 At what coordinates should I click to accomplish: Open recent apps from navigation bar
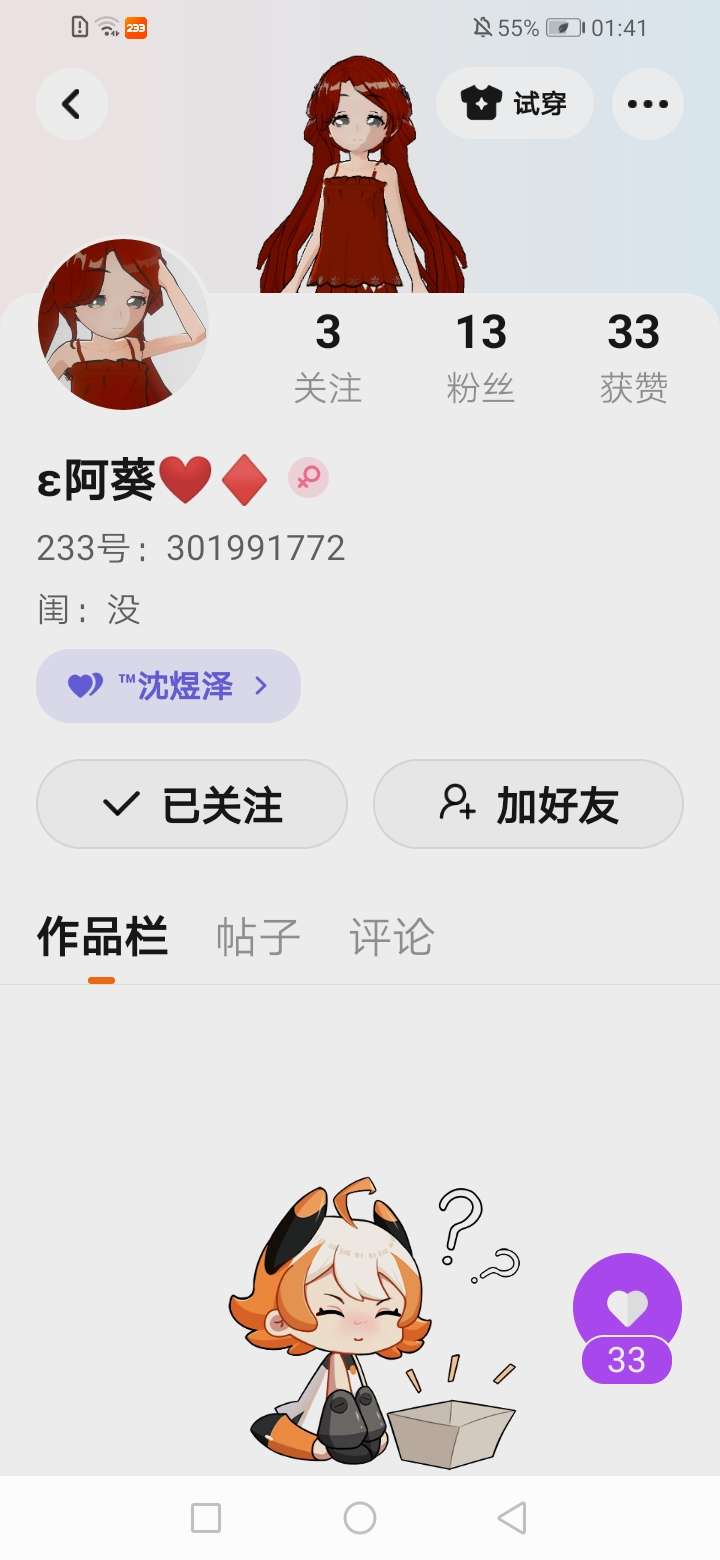[x=206, y=1518]
